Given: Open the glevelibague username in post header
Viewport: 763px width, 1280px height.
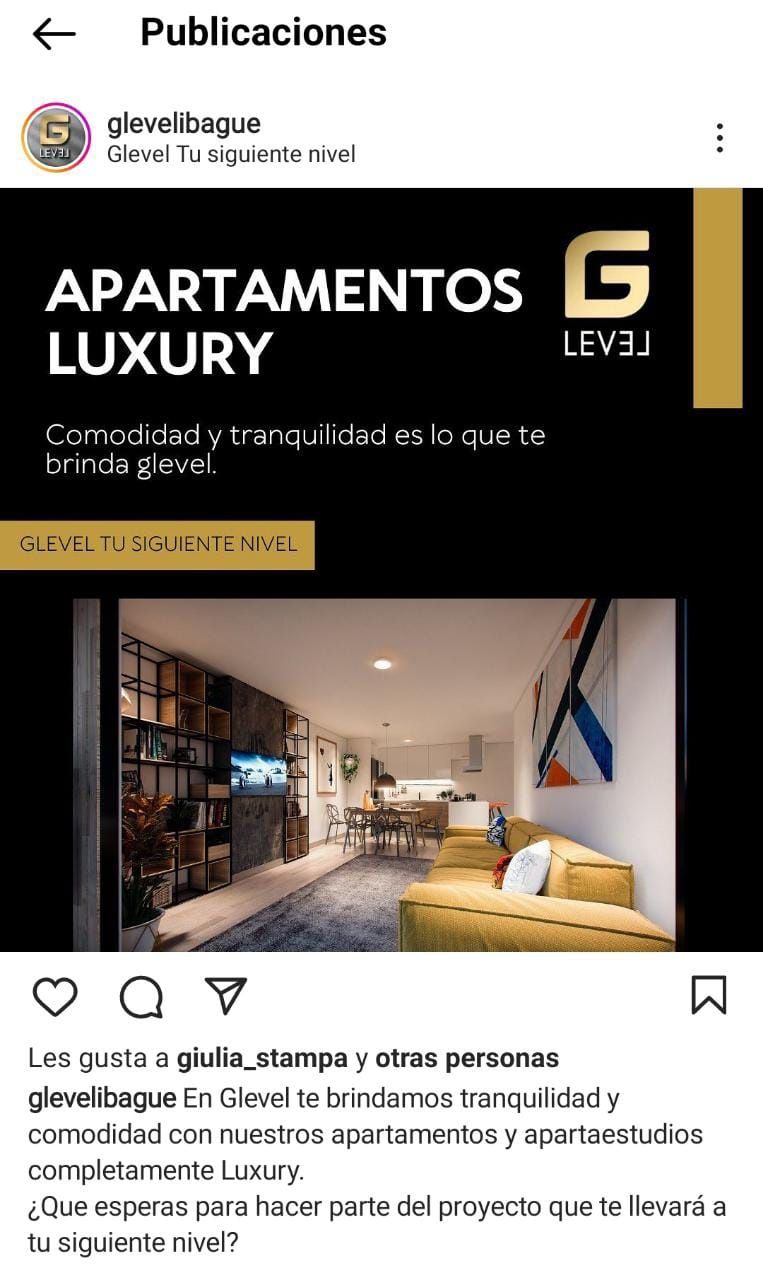Looking at the screenshot, I should 183,124.
